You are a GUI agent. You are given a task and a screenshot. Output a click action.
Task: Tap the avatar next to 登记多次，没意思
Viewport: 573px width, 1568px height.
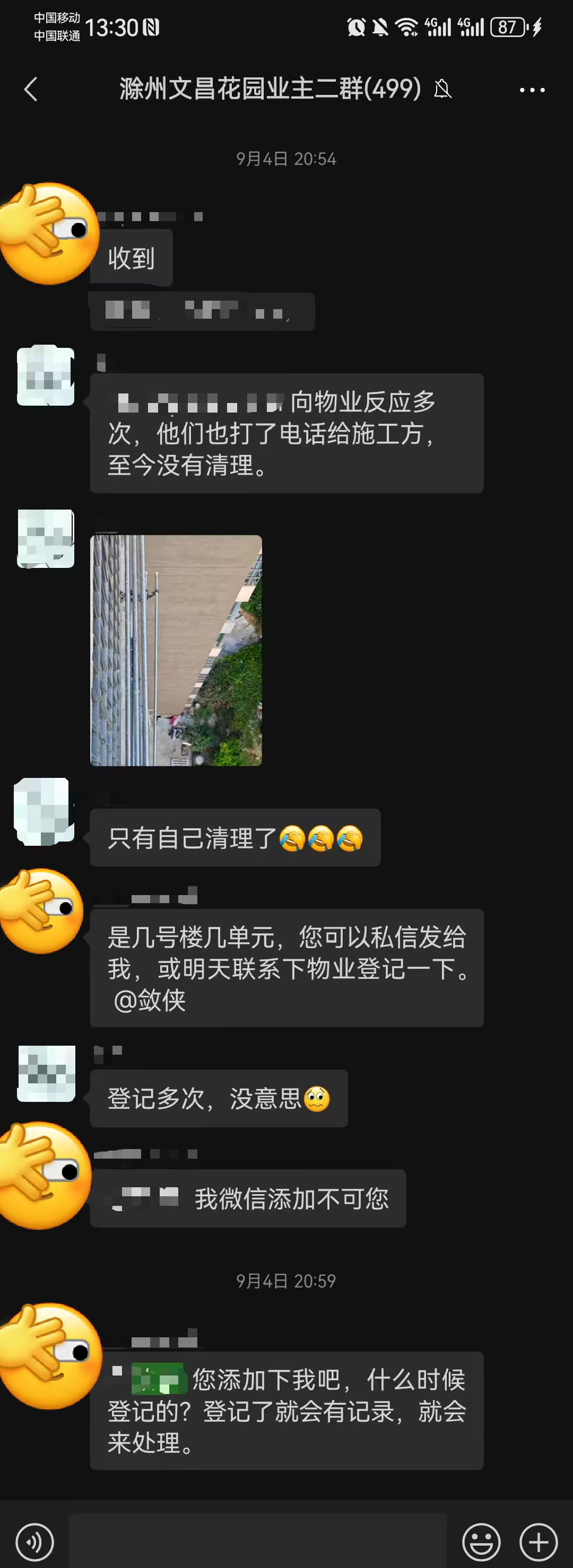pos(46,1074)
